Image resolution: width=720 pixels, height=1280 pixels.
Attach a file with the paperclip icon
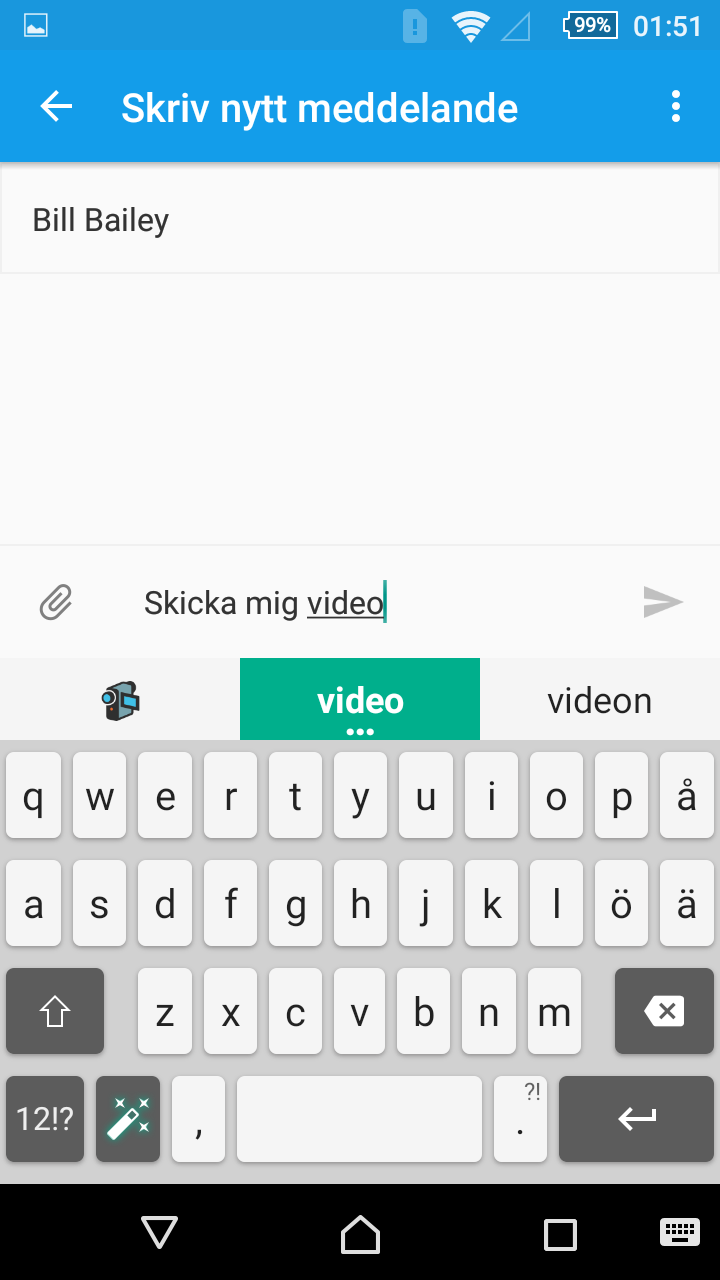56,602
